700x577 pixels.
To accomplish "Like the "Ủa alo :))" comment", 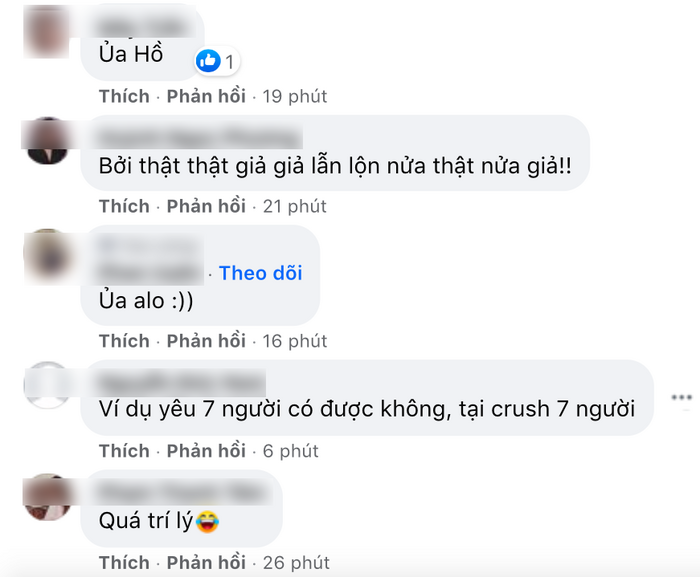I will [x=124, y=341].
